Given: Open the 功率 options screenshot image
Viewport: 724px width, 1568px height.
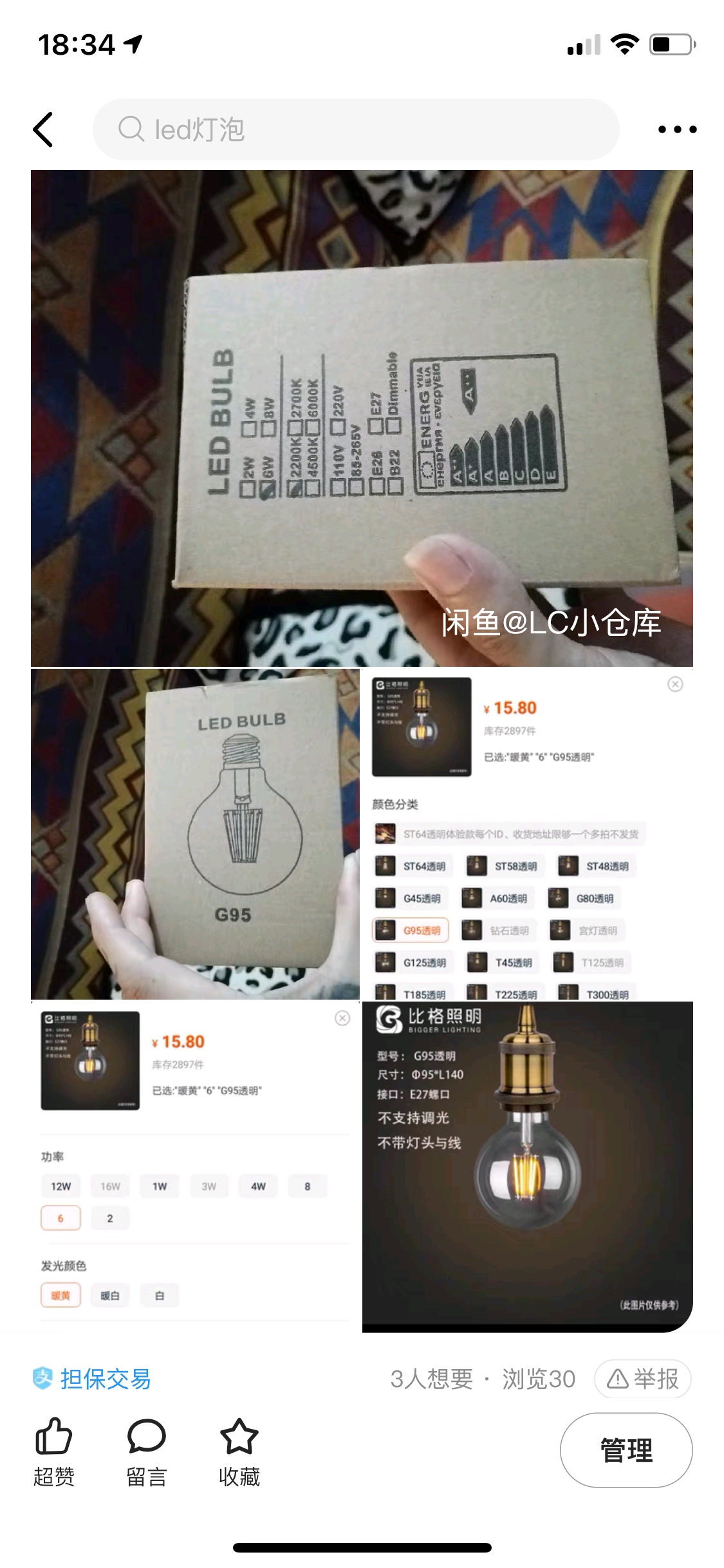Looking at the screenshot, I should 195,1166.
